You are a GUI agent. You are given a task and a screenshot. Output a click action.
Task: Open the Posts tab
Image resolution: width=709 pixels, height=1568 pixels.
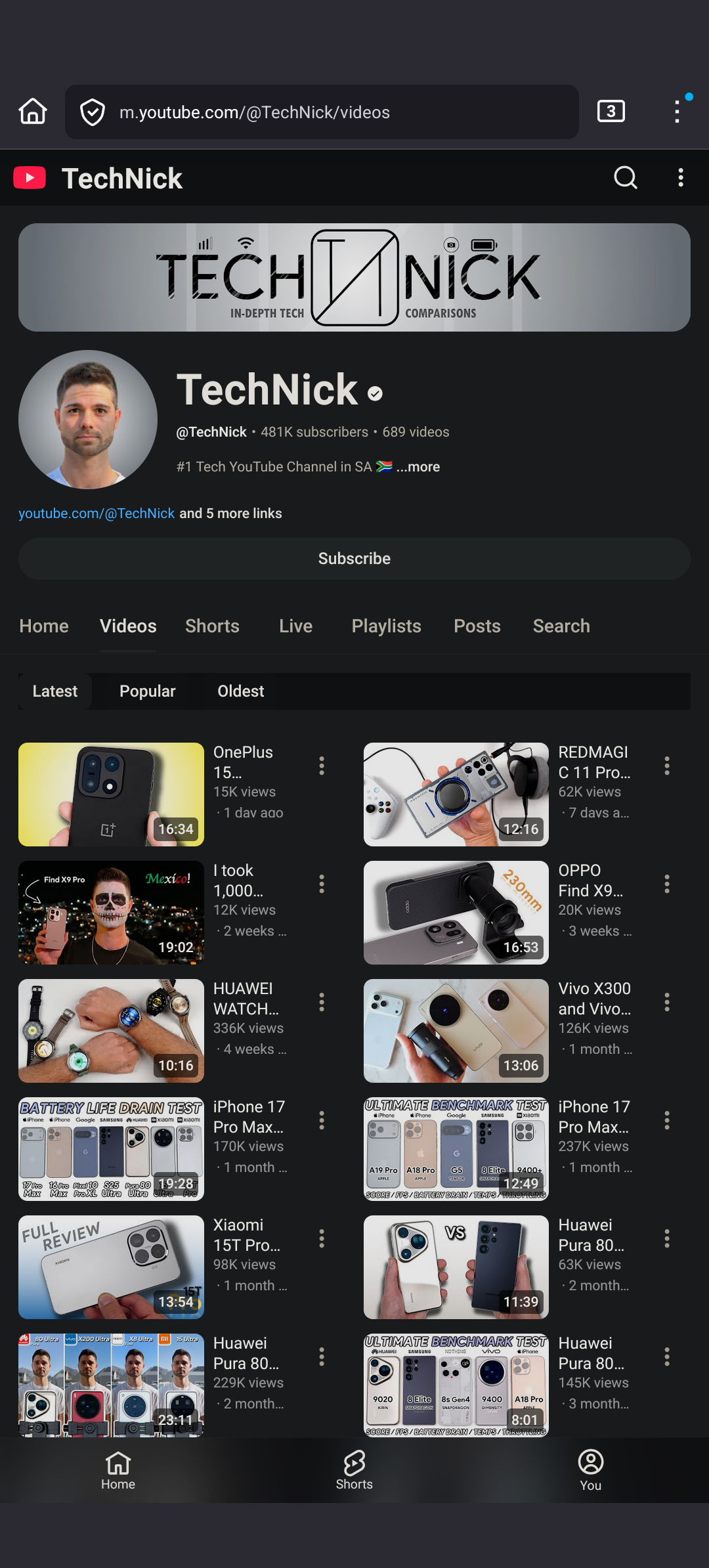coord(477,626)
